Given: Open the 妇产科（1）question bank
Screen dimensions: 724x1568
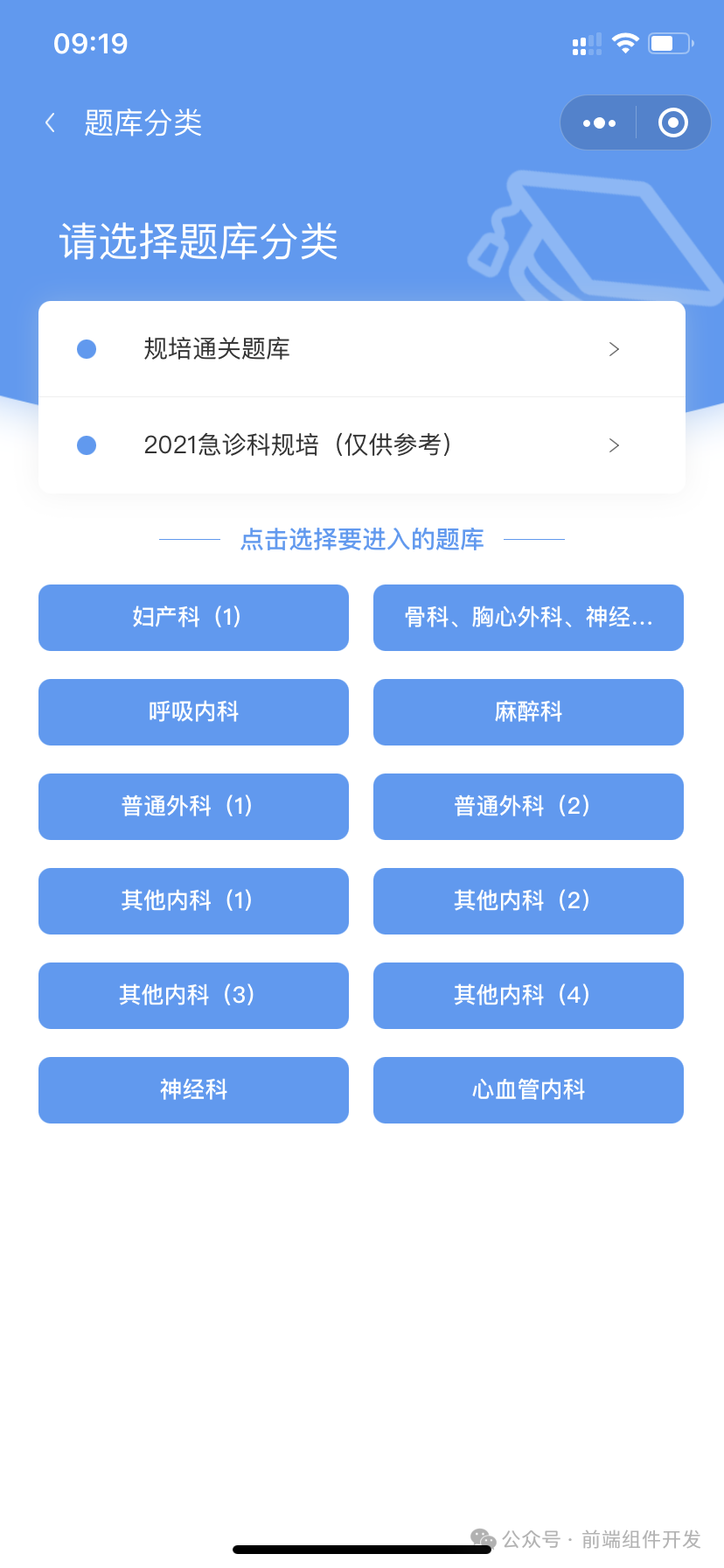Looking at the screenshot, I should 193,618.
